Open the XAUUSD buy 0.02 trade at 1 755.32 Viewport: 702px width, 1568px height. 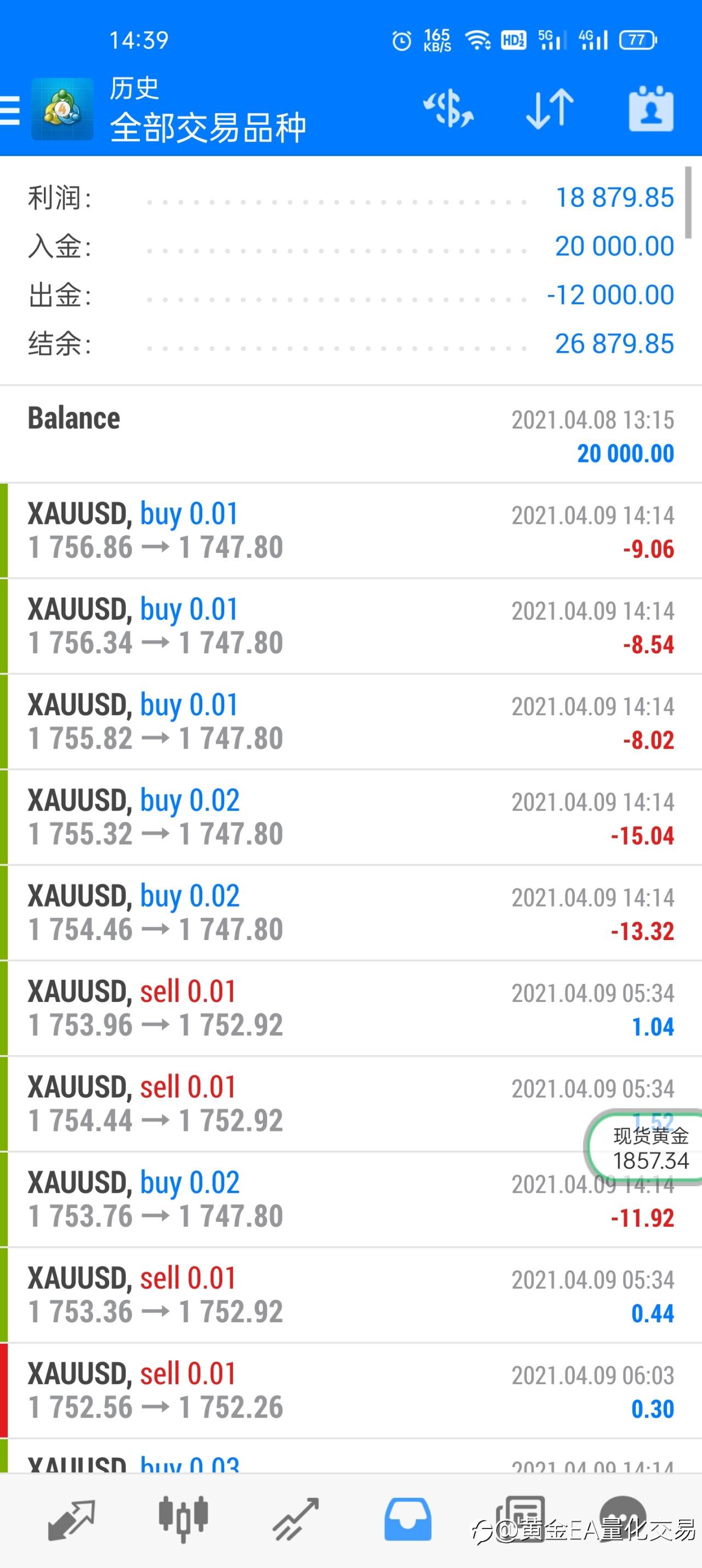point(350,818)
